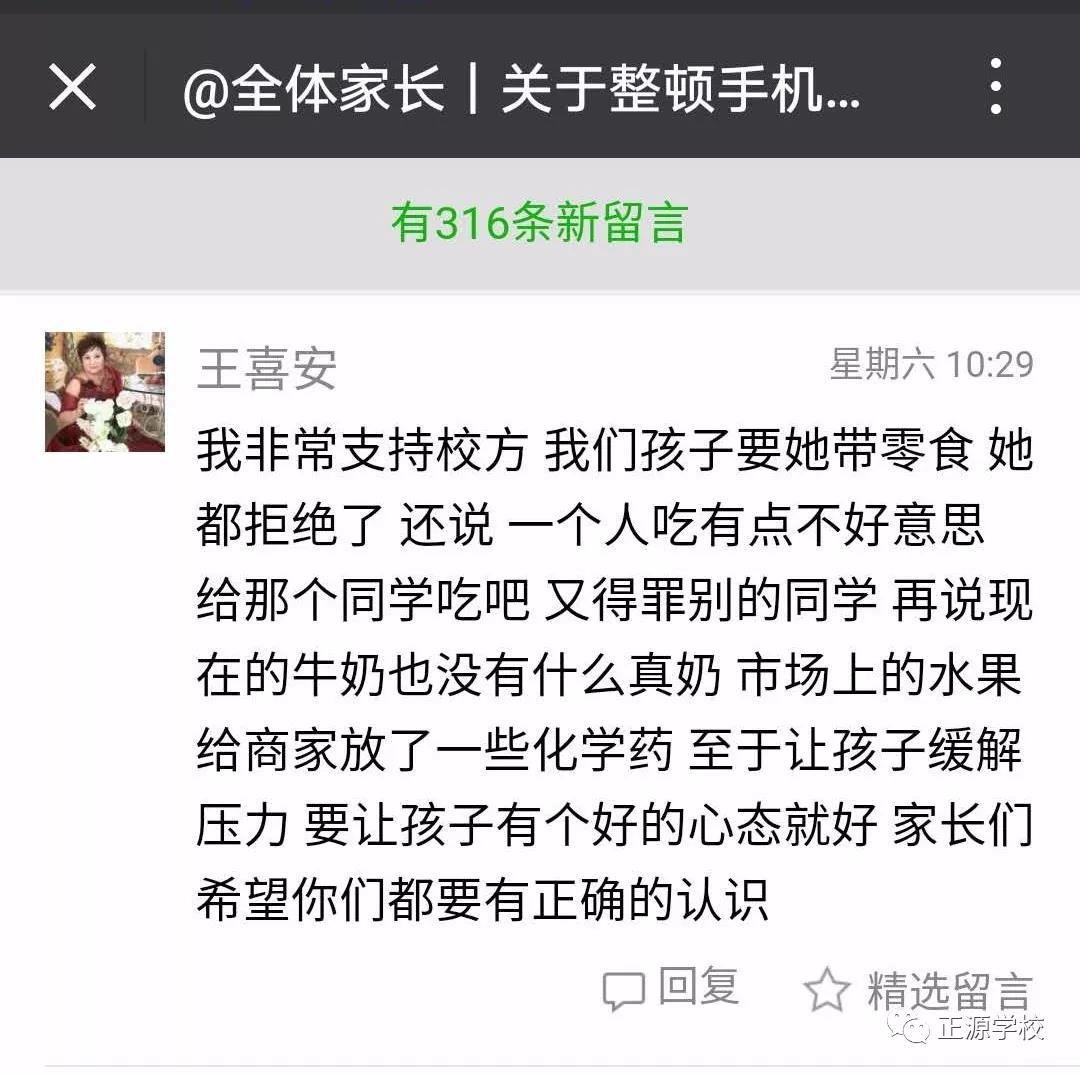Image resolution: width=1080 pixels, height=1076 pixels.
Task: Open 王喜安's profile picture
Action: [105, 392]
